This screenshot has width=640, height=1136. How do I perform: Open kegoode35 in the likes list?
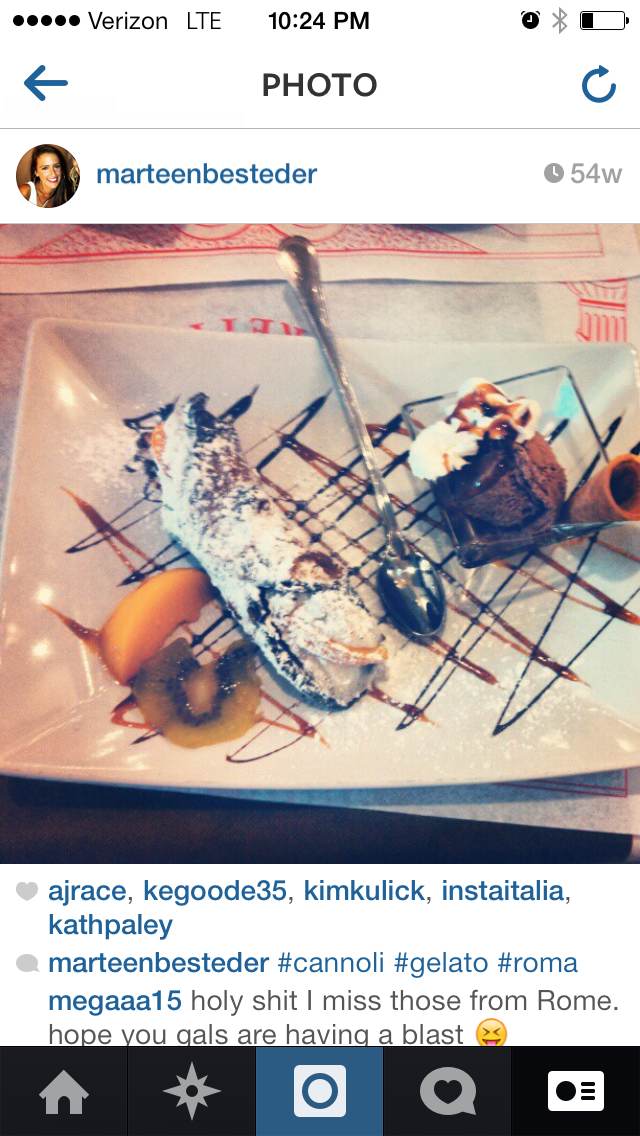215,891
